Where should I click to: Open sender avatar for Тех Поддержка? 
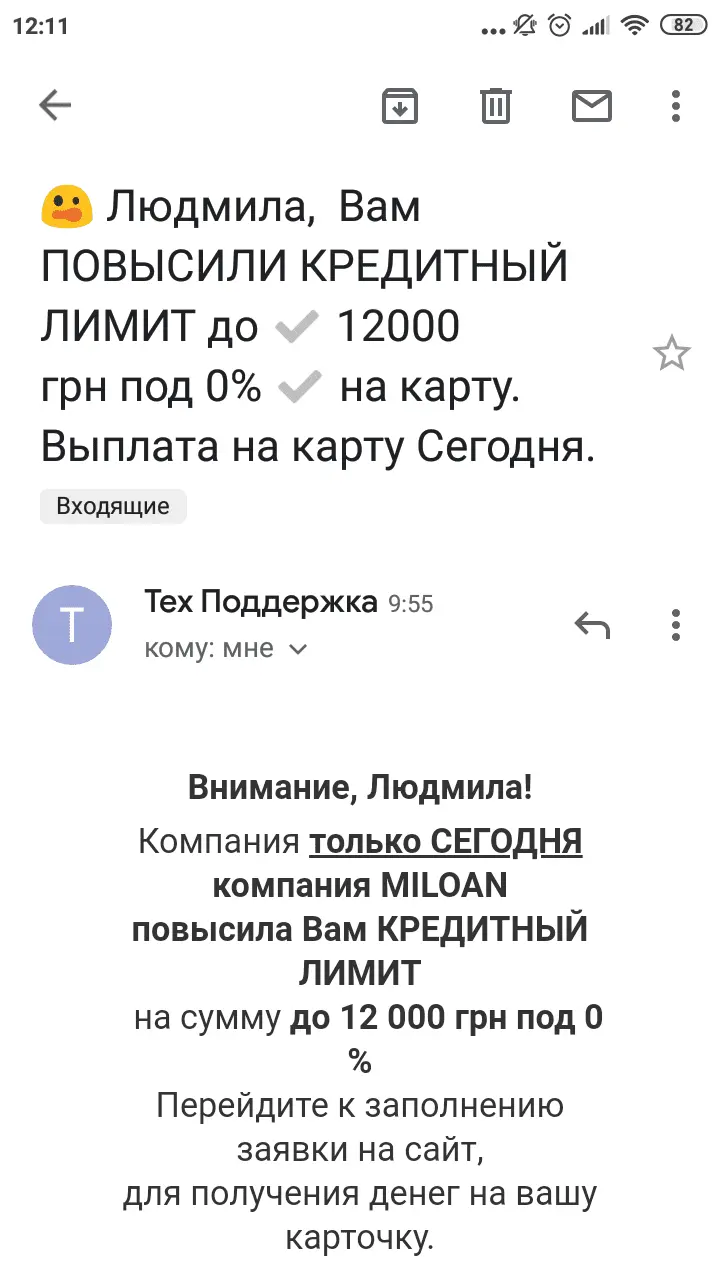click(x=72, y=625)
